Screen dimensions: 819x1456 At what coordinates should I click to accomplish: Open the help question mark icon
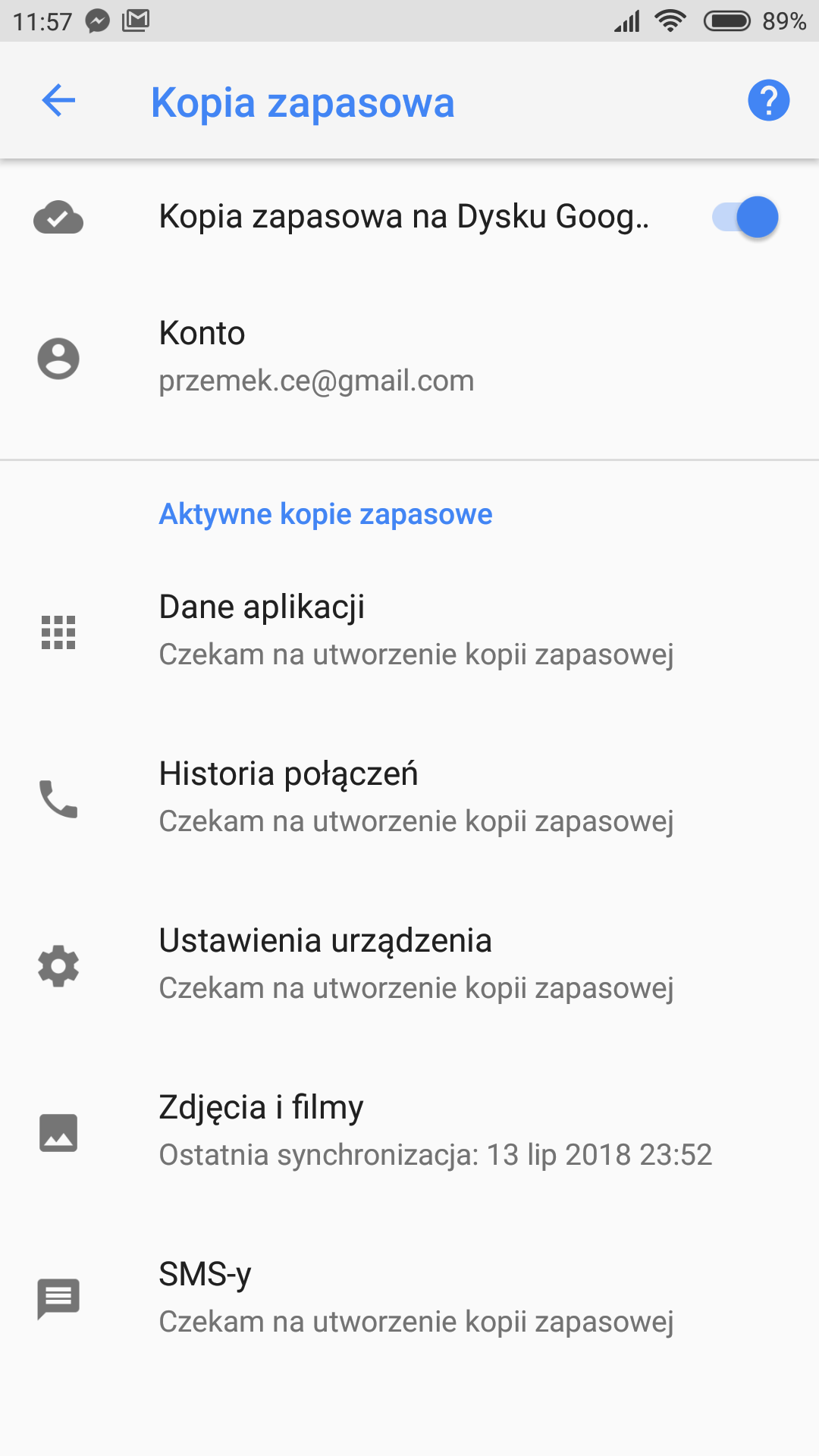click(x=768, y=101)
